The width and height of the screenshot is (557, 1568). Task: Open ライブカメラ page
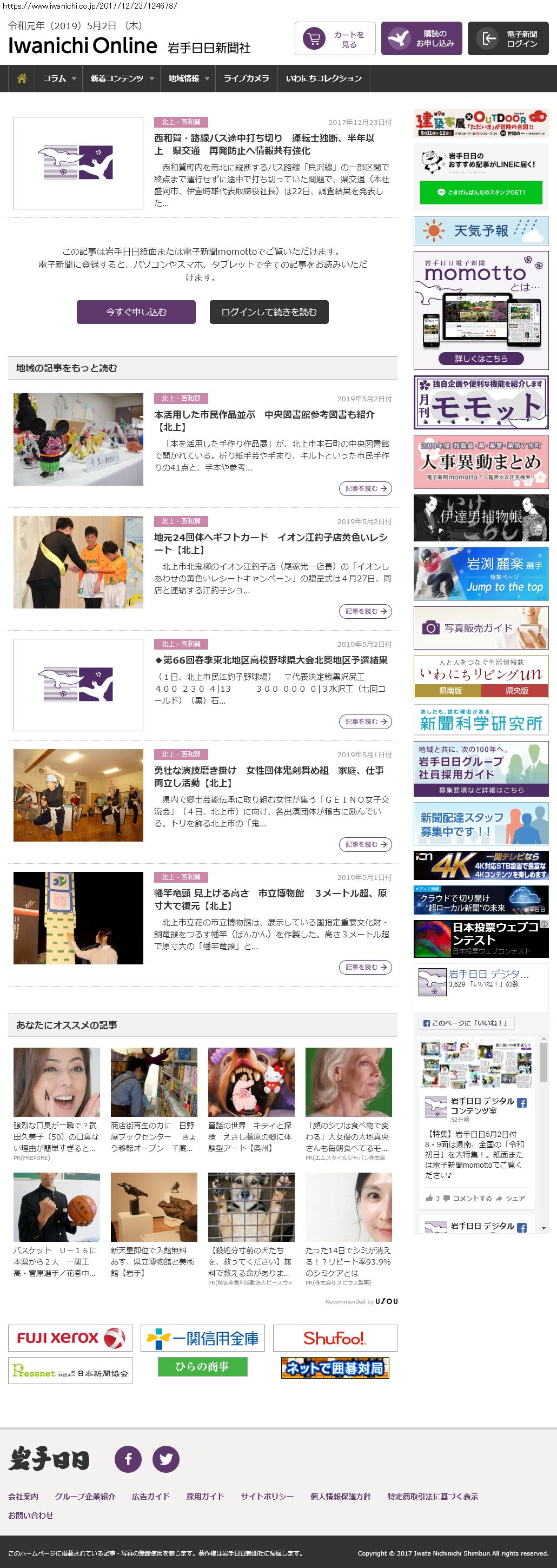(246, 78)
